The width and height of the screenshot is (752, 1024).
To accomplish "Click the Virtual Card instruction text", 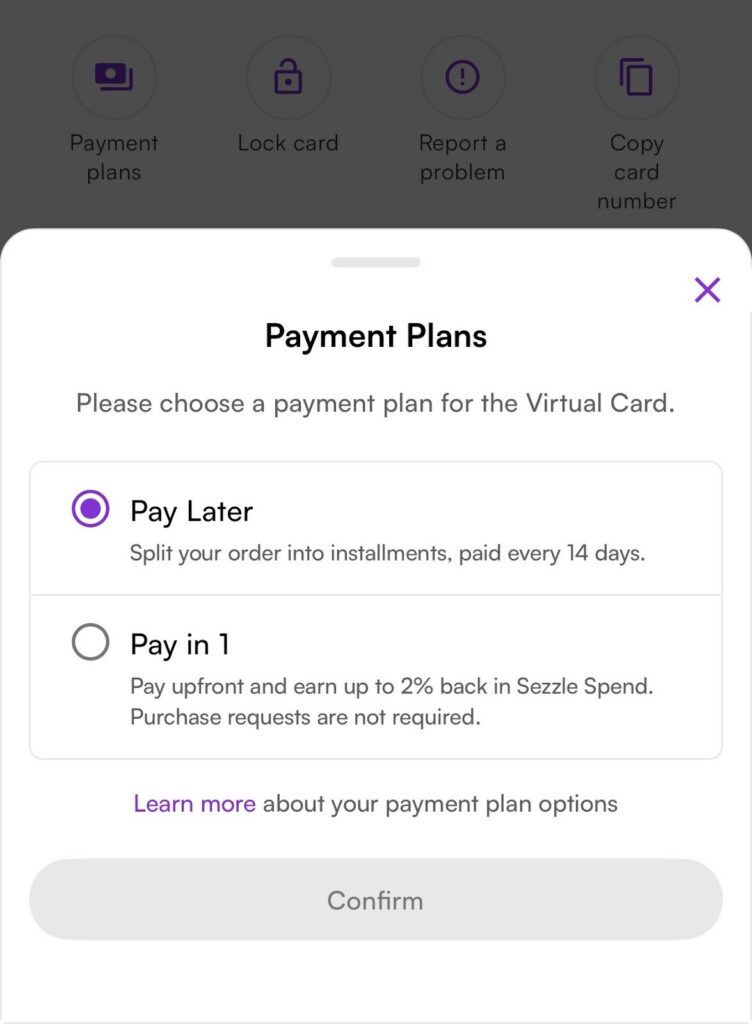I will tap(376, 403).
